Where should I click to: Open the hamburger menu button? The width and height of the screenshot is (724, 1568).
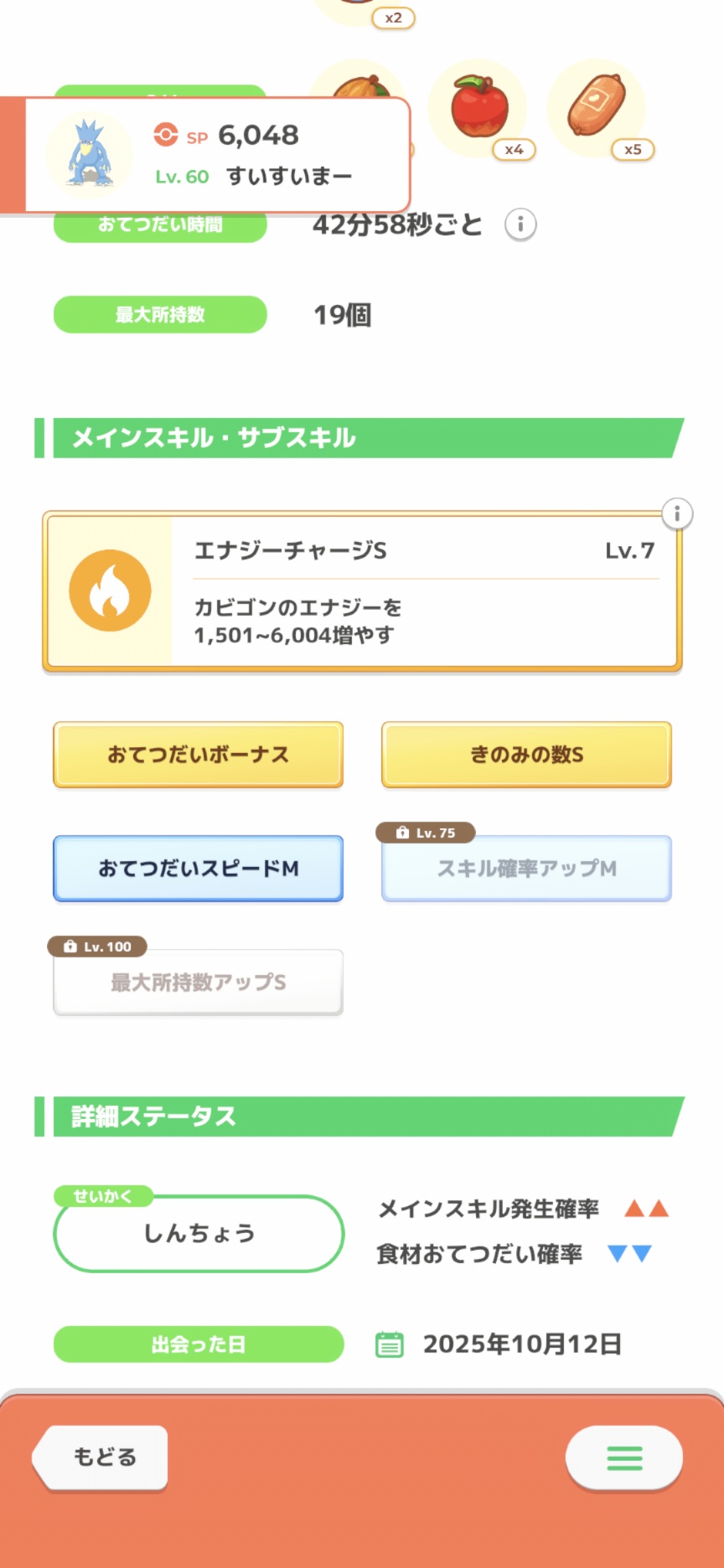pyautogui.click(x=623, y=1457)
